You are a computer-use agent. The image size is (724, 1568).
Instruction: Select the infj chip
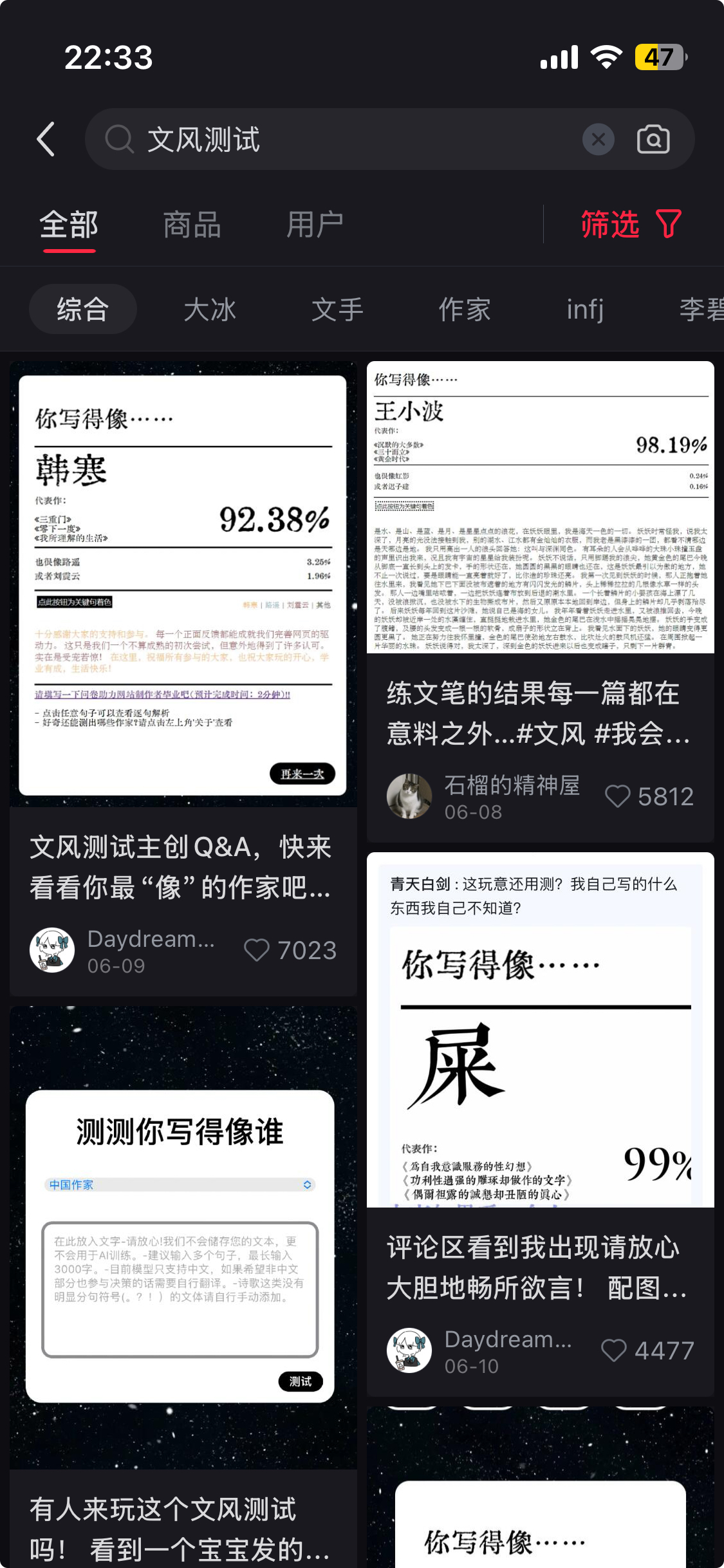(x=586, y=310)
